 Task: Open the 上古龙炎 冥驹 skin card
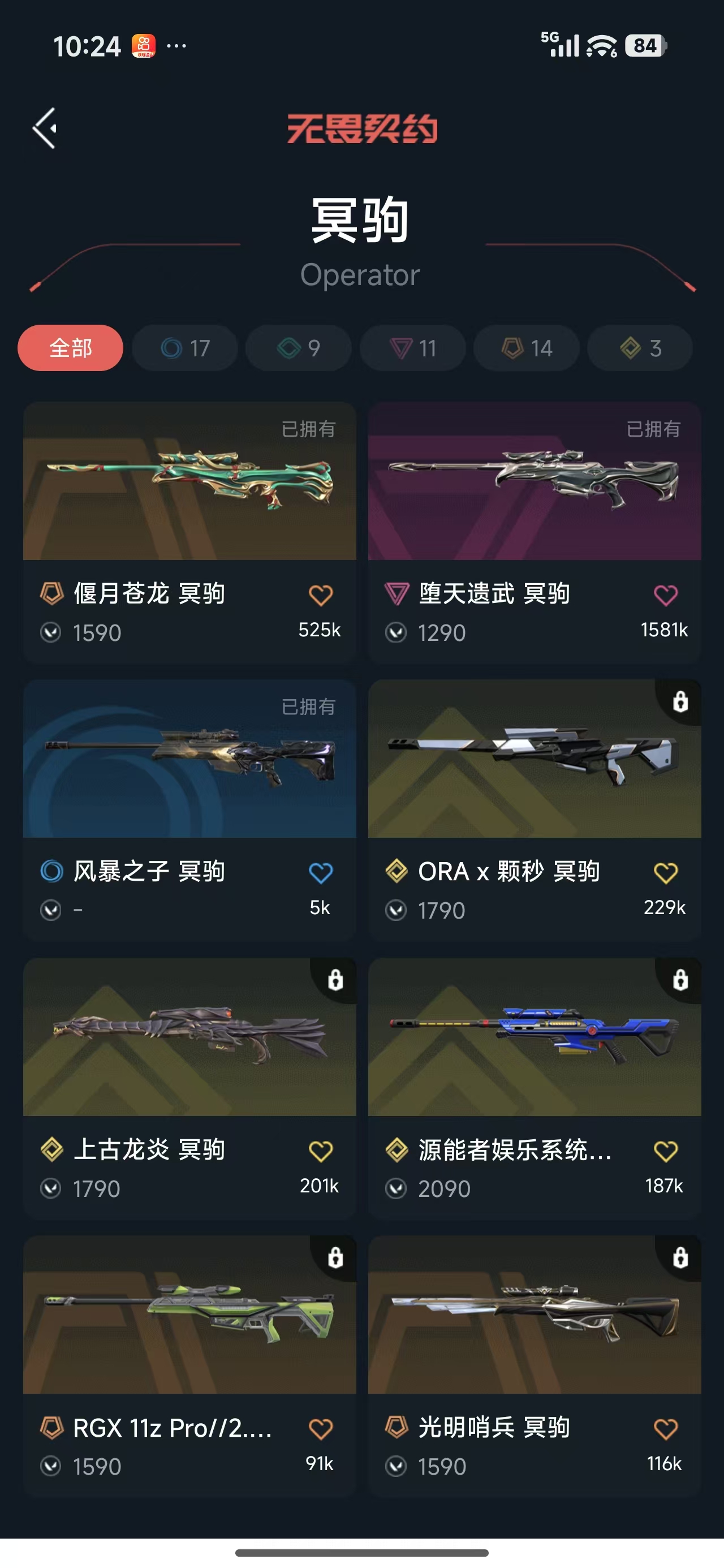click(x=189, y=1088)
